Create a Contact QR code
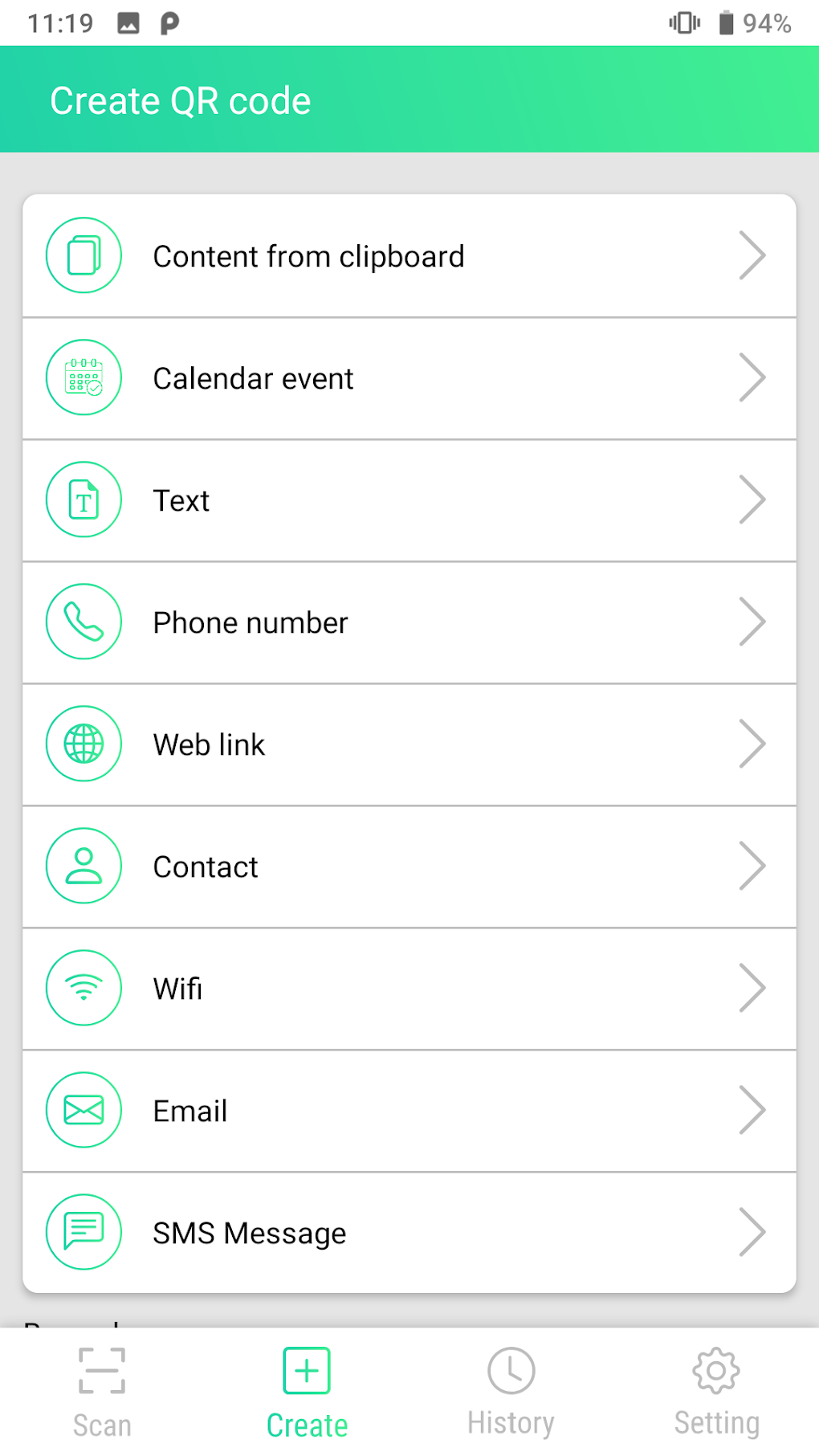819x1456 pixels. pos(408,867)
